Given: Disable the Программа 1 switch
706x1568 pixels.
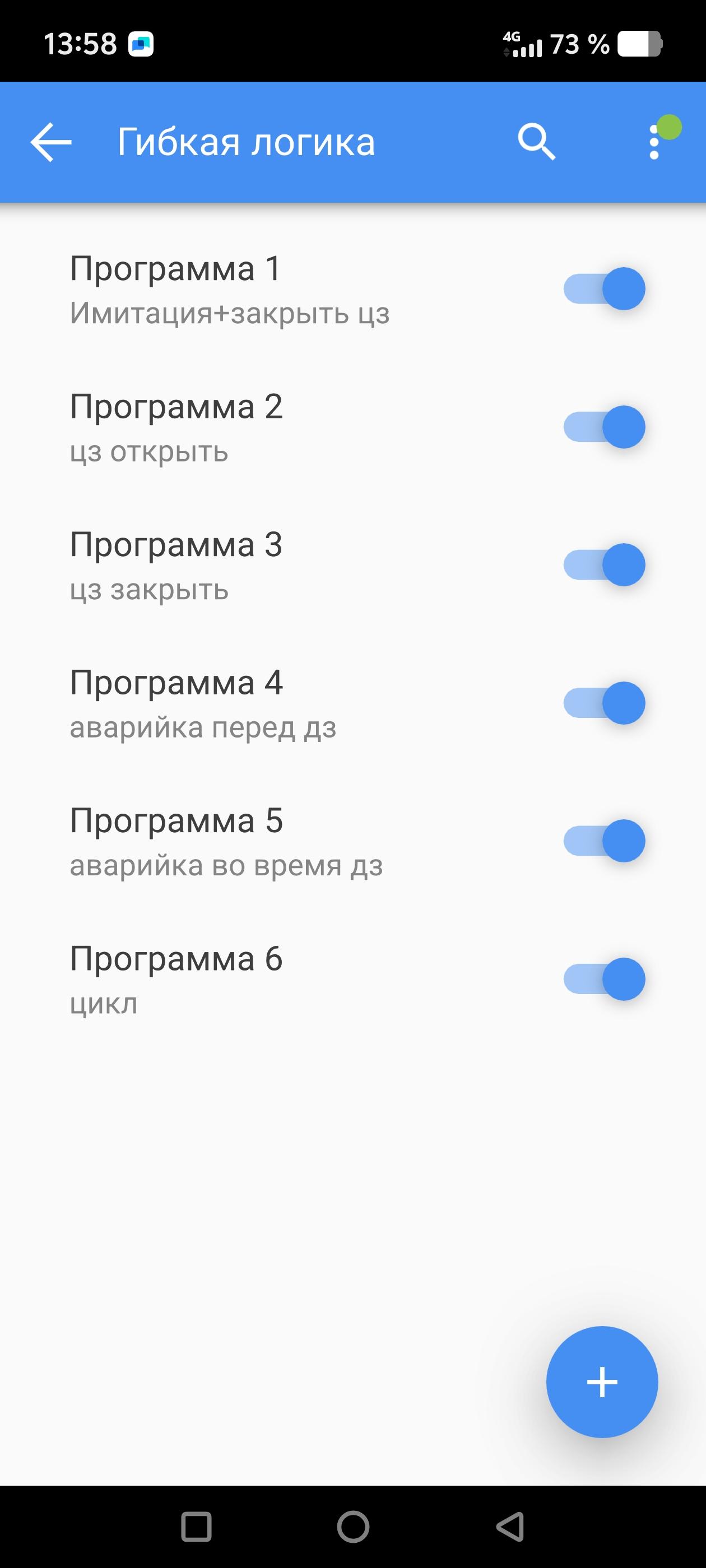Looking at the screenshot, I should [x=604, y=288].
